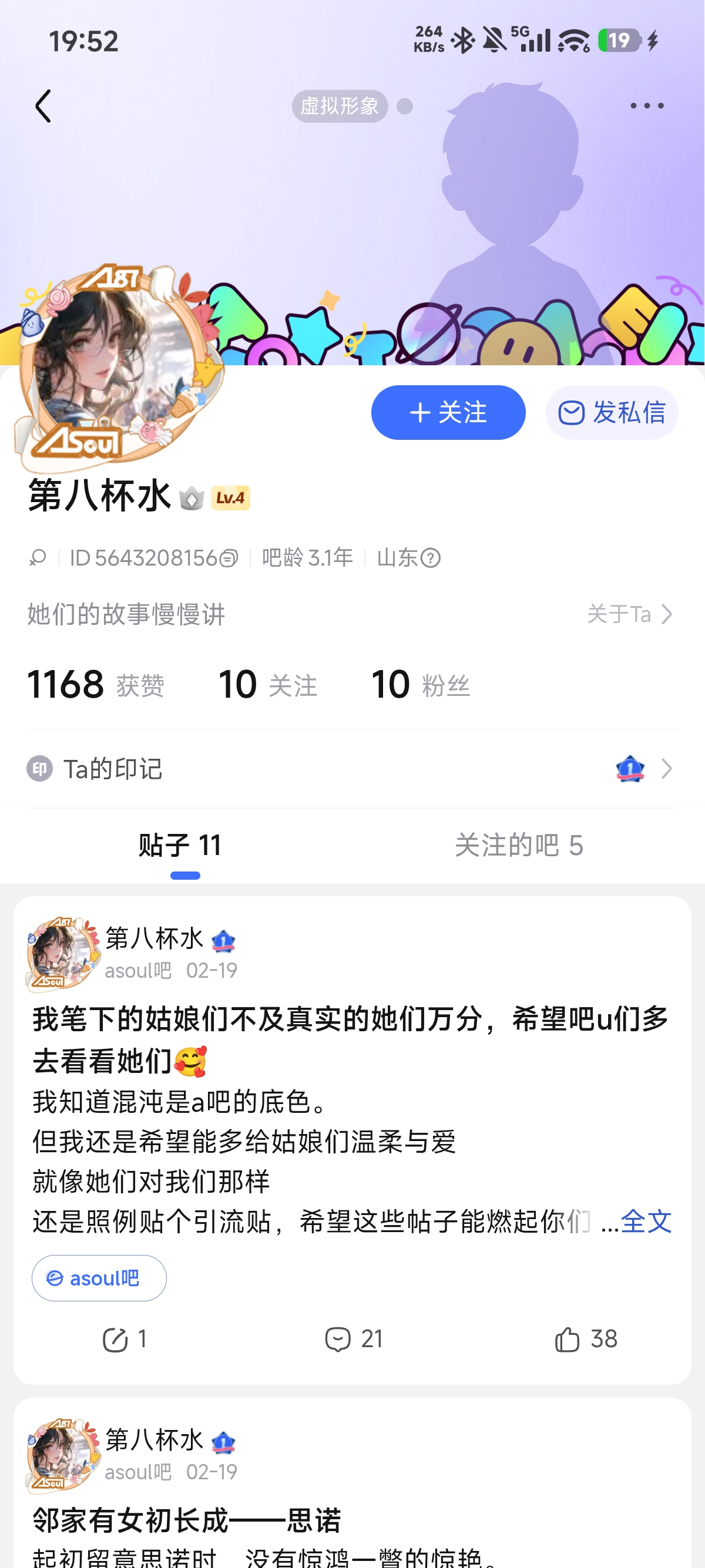Open comments showing 21 replies
This screenshot has width=705, height=1568.
coord(353,1339)
